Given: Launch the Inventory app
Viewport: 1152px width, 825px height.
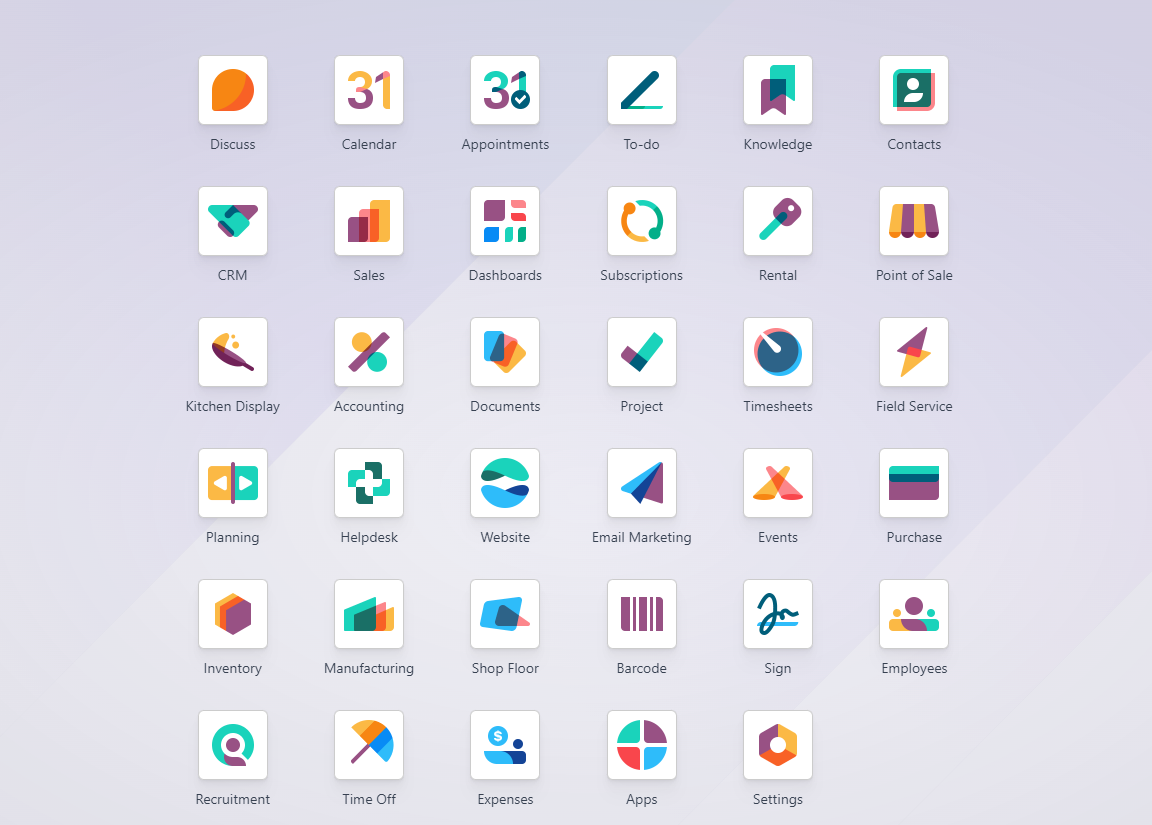Looking at the screenshot, I should (233, 614).
